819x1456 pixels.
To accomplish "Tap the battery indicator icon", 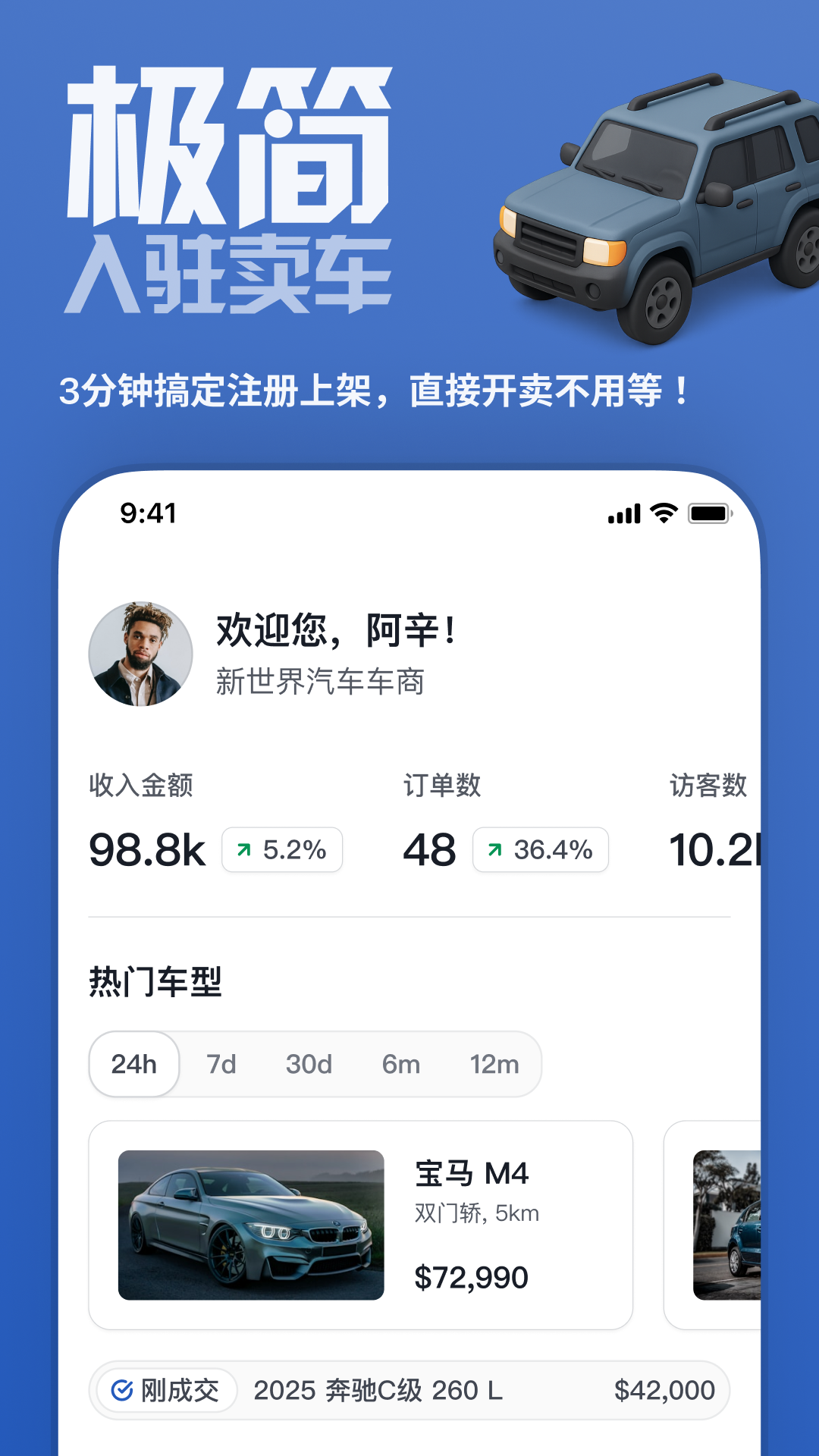I will (708, 514).
